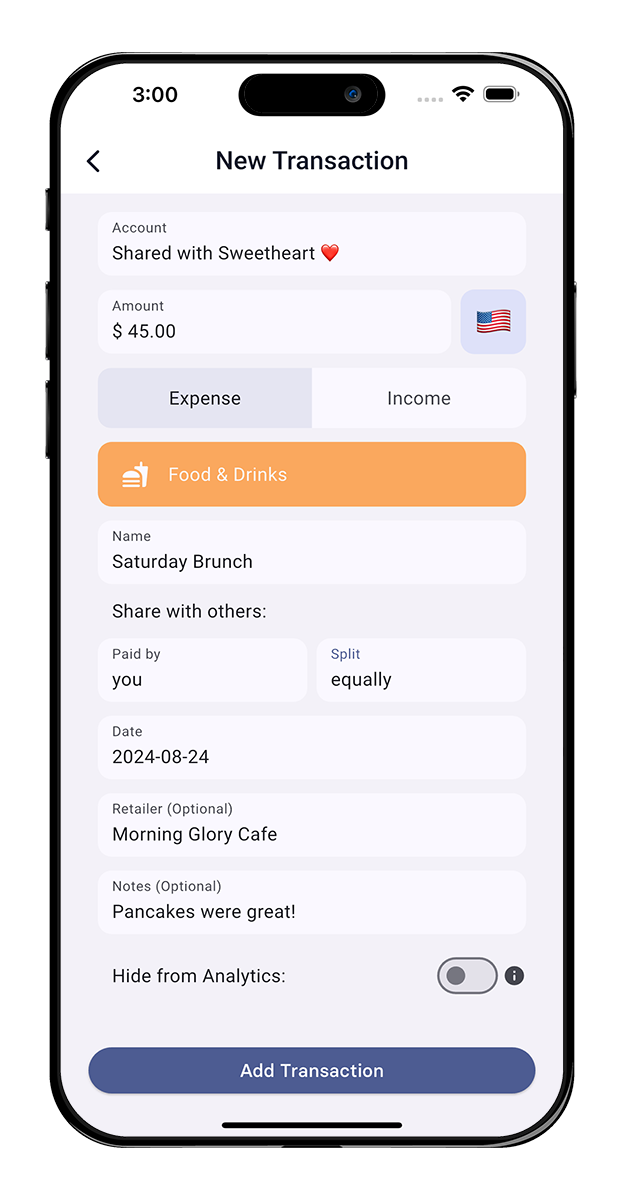Go back from New Transaction
Viewport: 622px width, 1200px height.
[94, 161]
